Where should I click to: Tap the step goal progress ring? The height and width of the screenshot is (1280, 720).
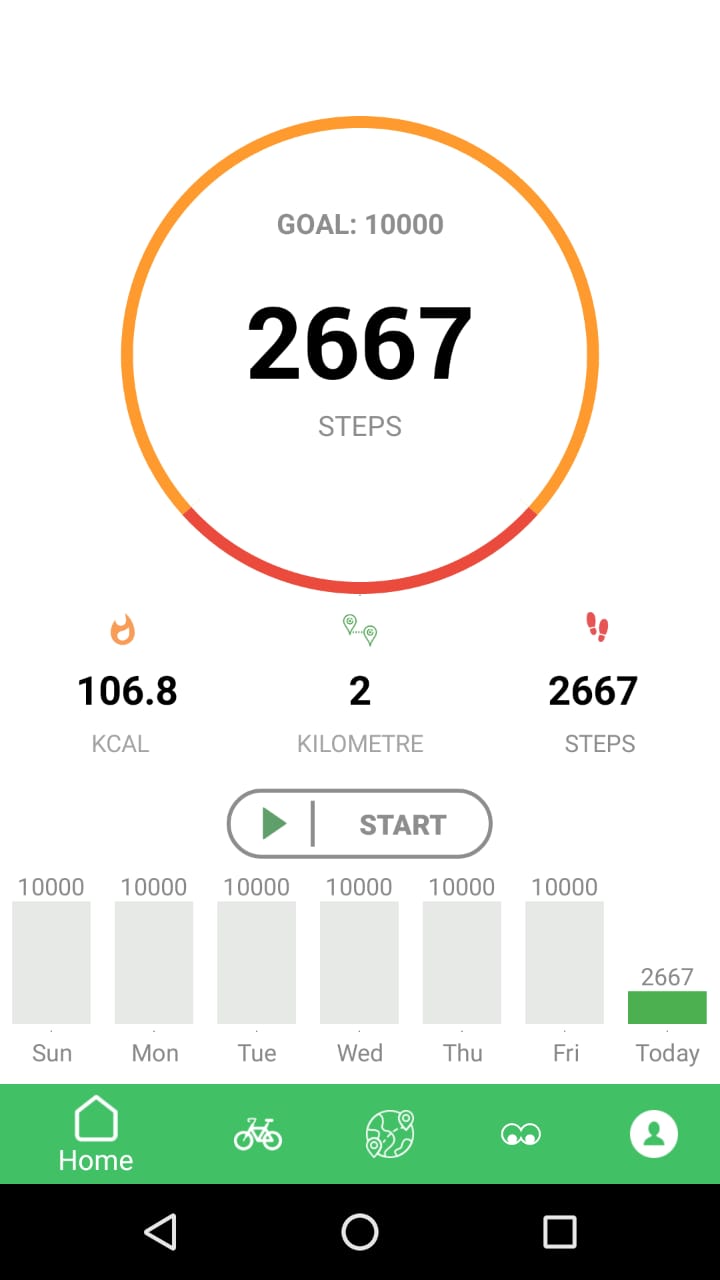(x=360, y=355)
